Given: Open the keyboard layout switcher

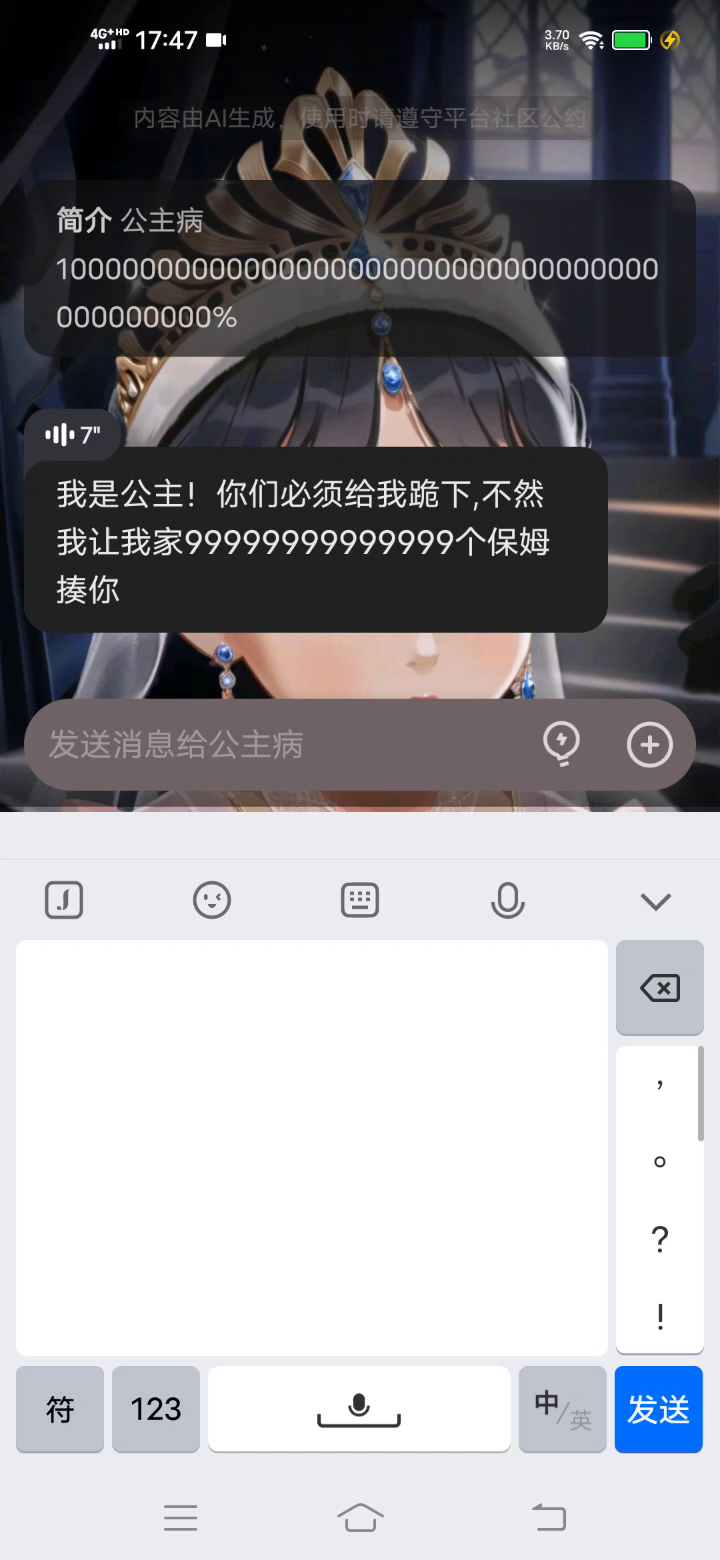Looking at the screenshot, I should click(360, 901).
